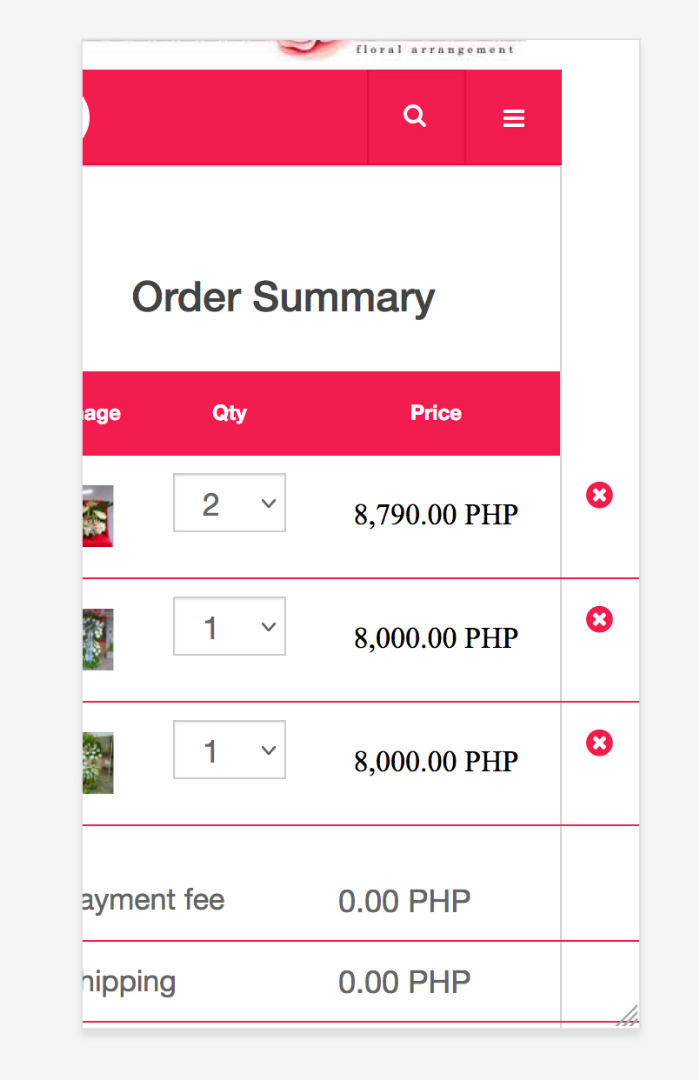Remove the 8,790.00 PHP item

click(599, 495)
